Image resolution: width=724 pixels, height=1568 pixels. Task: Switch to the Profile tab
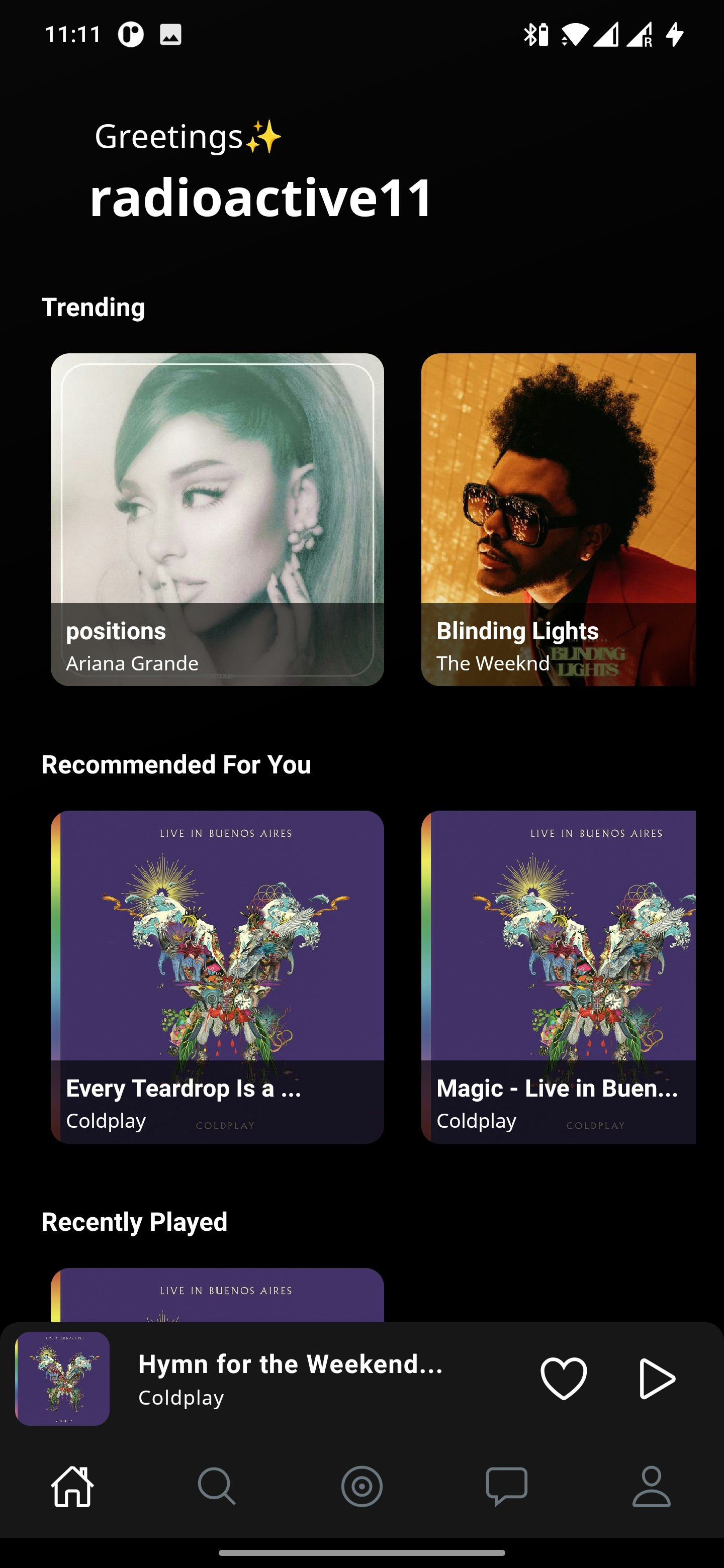pyautogui.click(x=651, y=1487)
